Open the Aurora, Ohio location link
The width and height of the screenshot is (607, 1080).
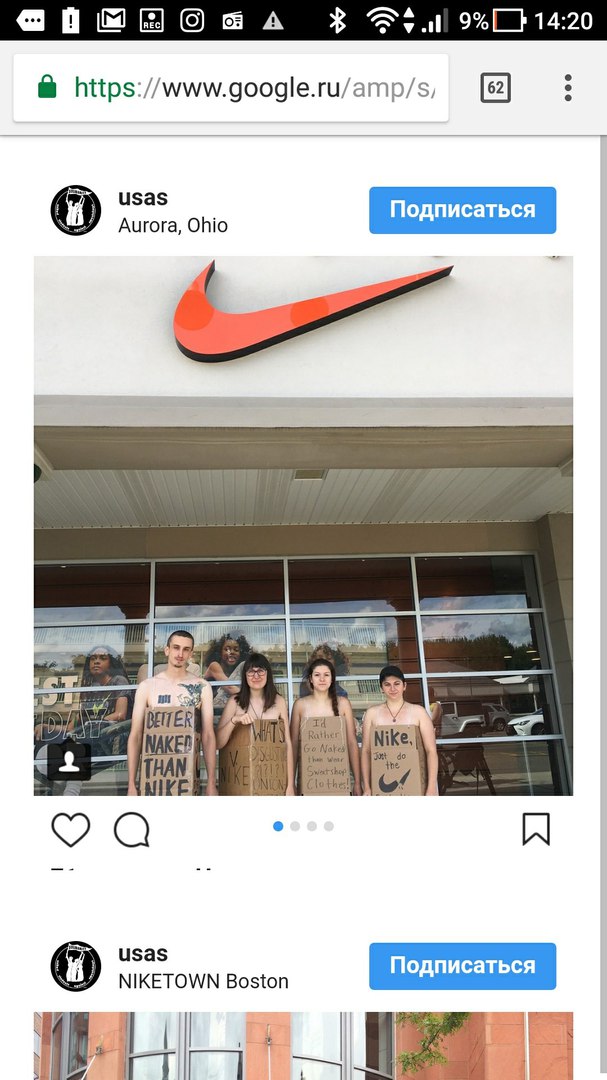173,225
